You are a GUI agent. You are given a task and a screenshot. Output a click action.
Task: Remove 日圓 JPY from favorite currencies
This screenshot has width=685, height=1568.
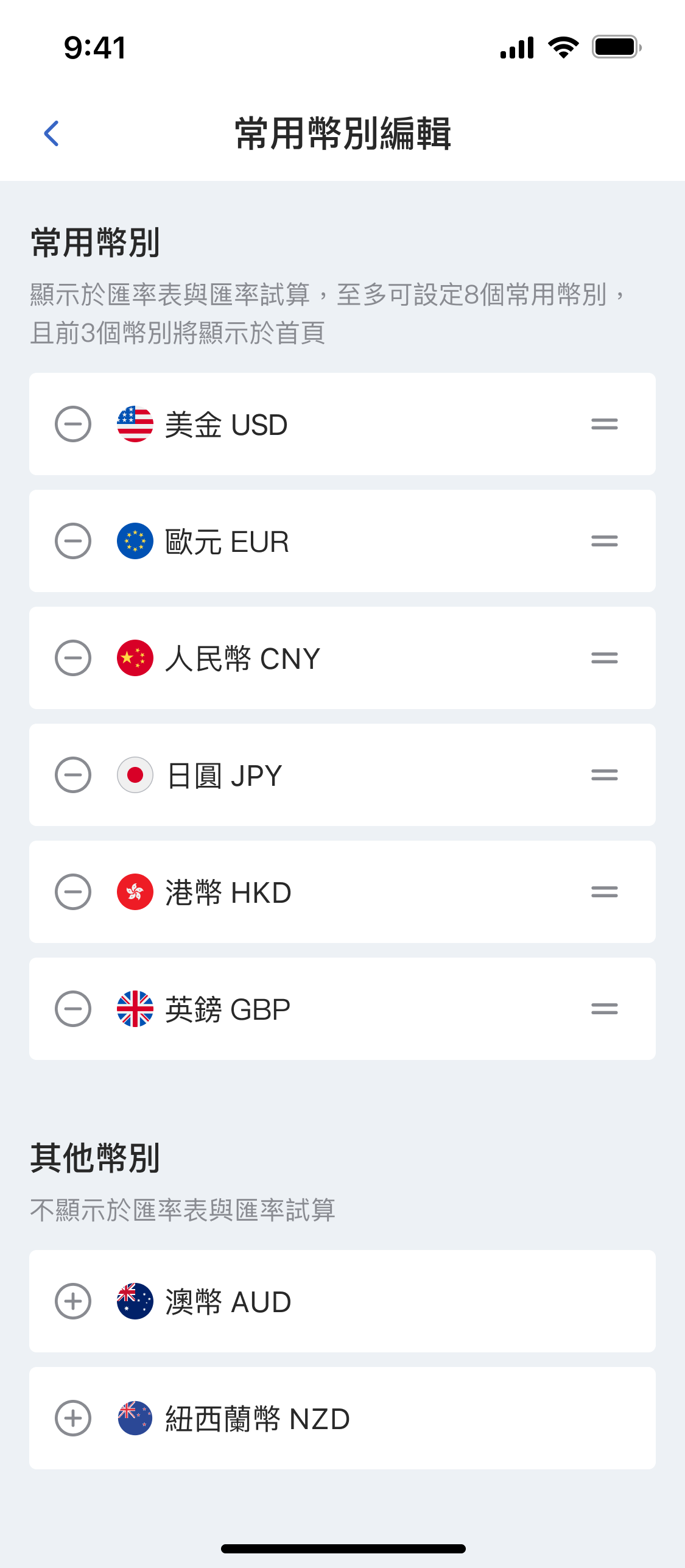coord(72,774)
